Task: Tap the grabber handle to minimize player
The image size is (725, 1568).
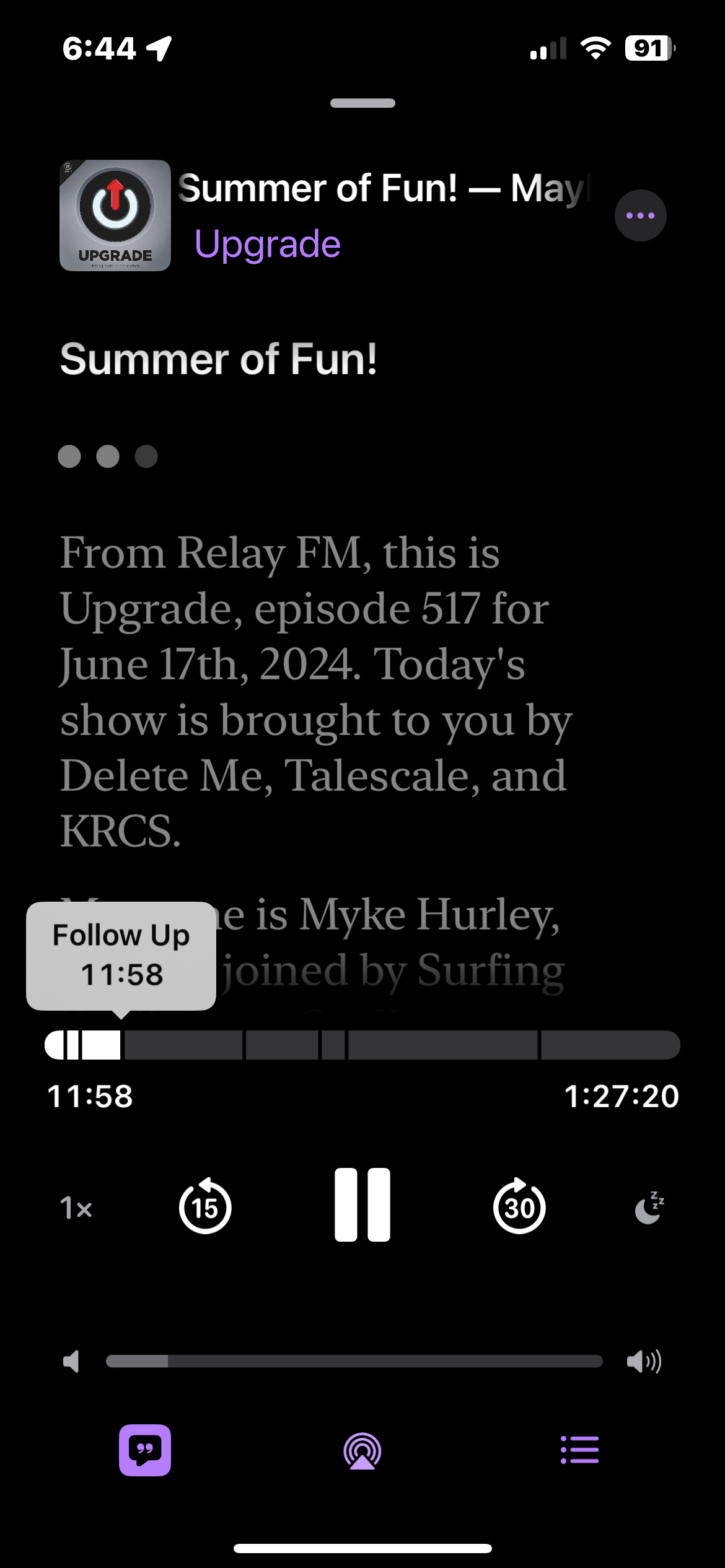Action: [x=362, y=103]
